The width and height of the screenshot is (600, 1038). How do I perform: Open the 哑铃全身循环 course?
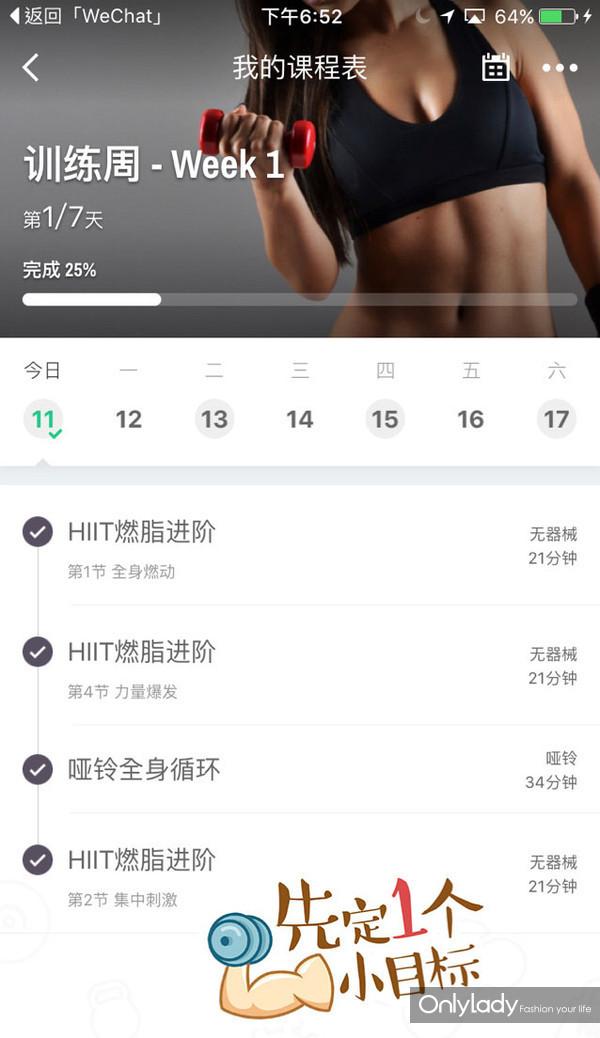click(x=300, y=770)
